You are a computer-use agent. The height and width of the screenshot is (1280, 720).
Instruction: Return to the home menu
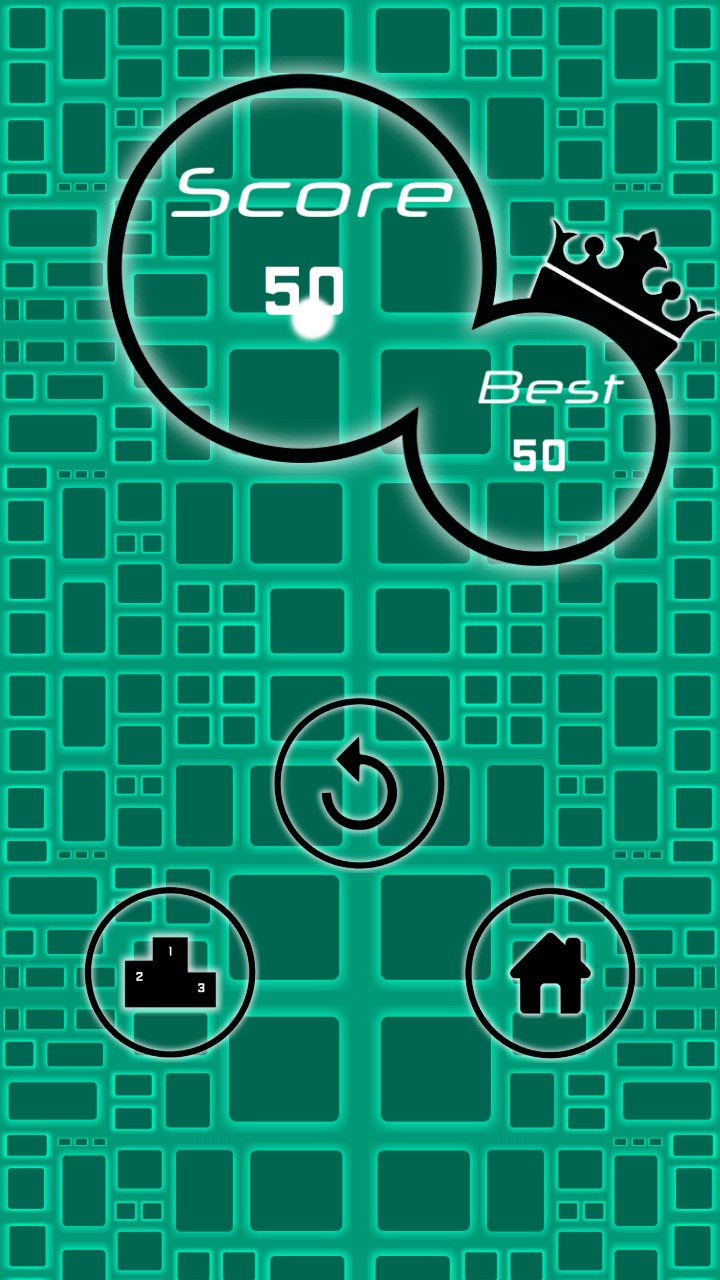click(x=550, y=972)
